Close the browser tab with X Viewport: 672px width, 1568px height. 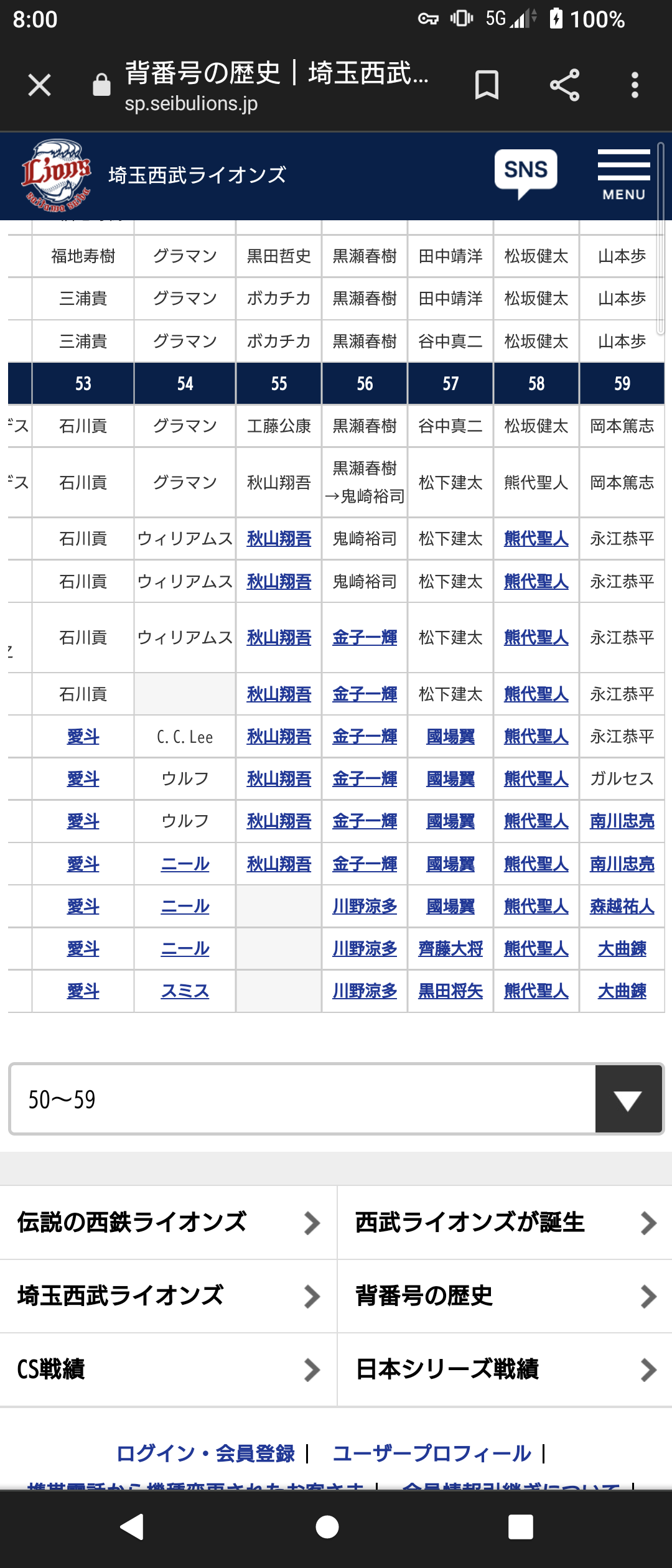tap(39, 85)
